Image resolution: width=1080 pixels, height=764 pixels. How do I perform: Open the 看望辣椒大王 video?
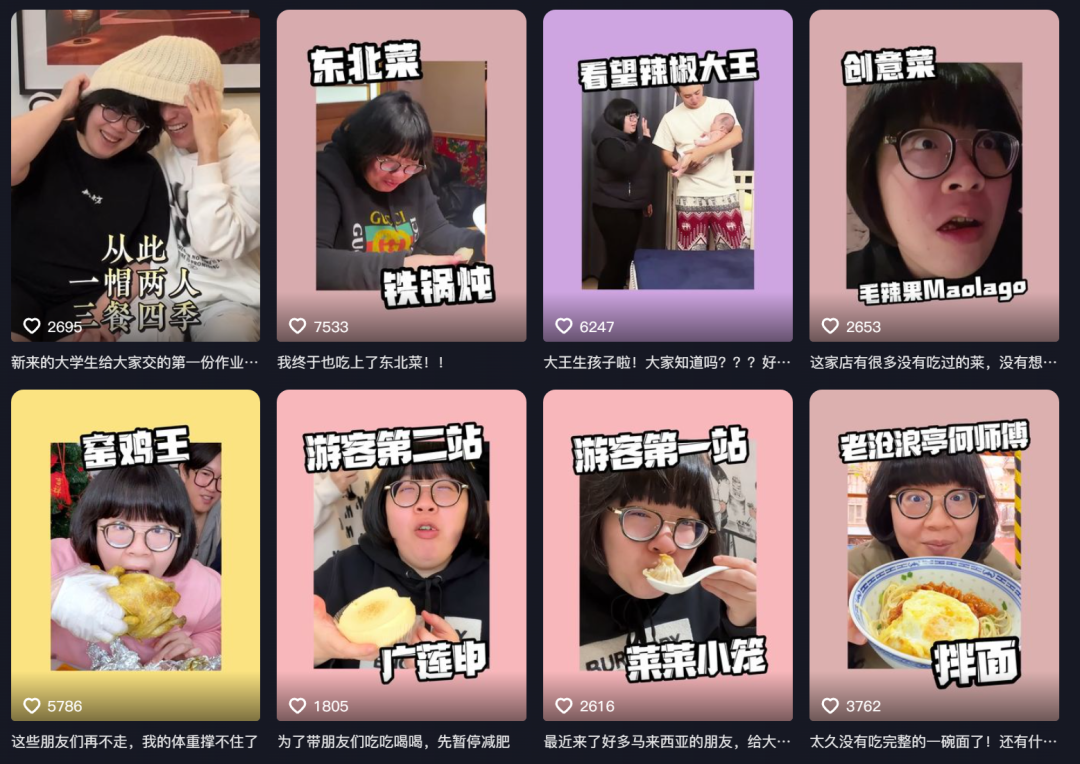point(667,175)
